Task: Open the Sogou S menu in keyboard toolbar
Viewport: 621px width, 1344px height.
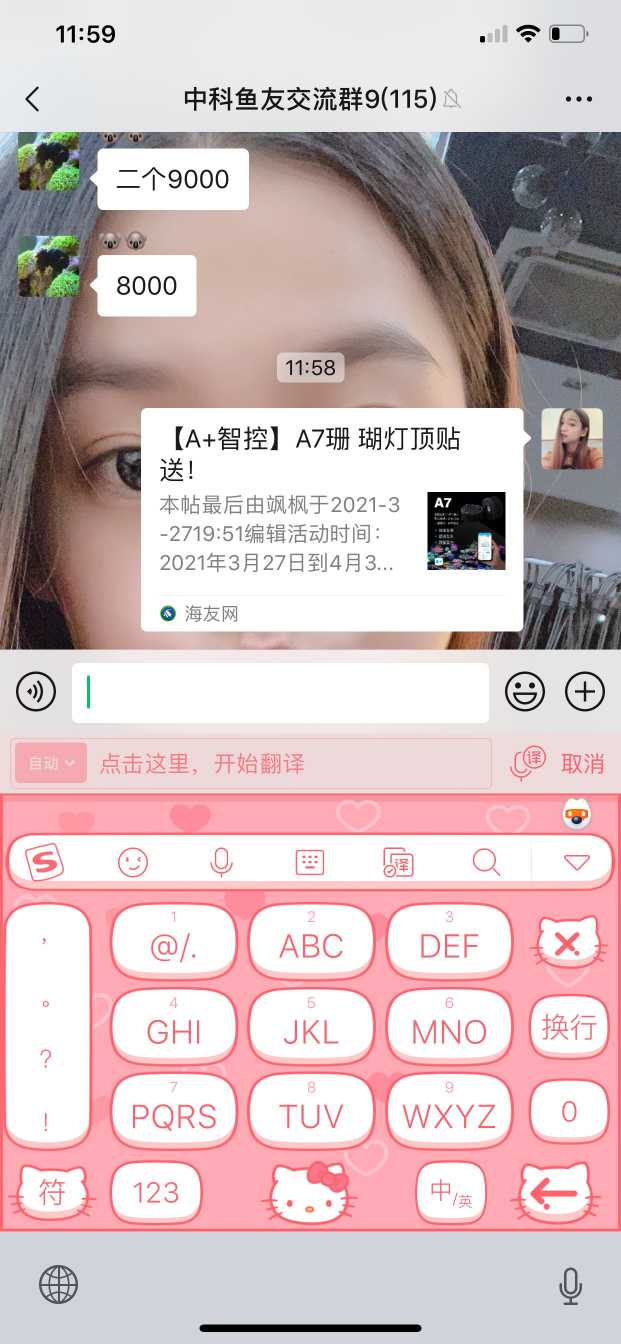Action: 44,862
